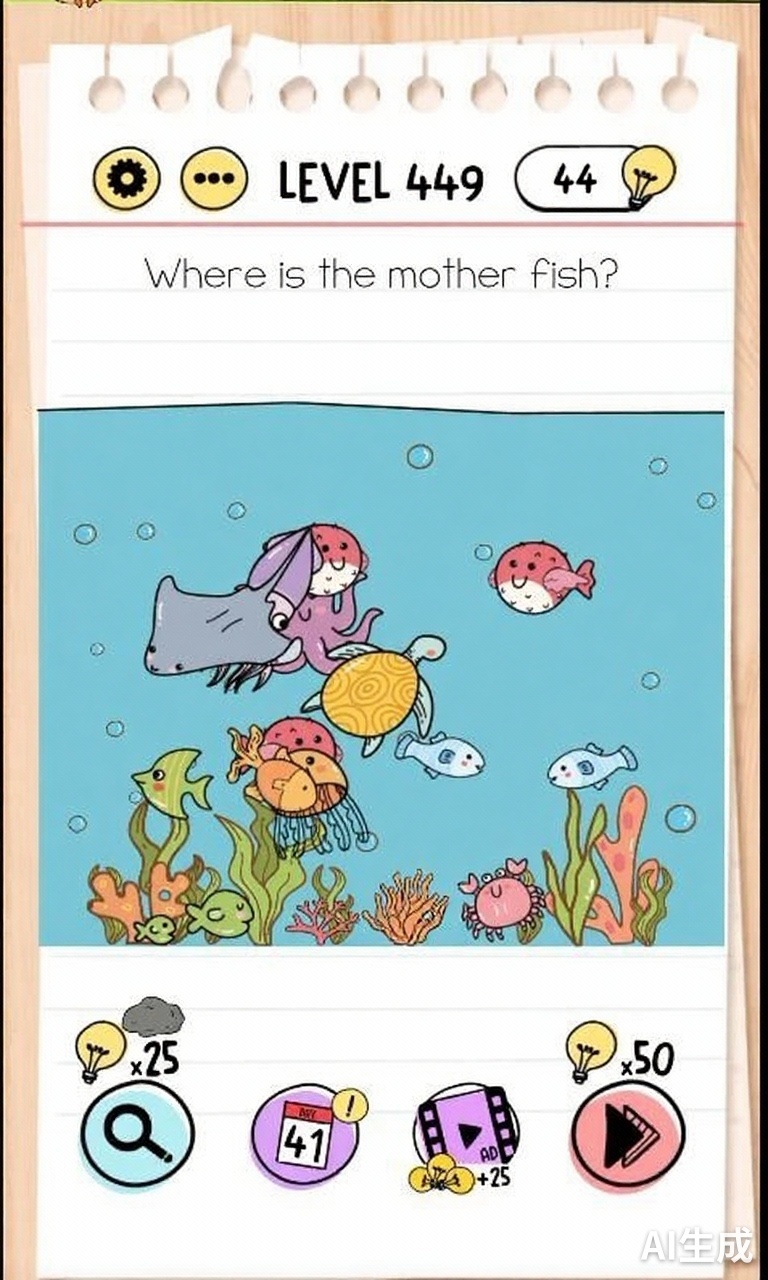Viewport: 768px width, 1280px height.
Task: Open the day 41 daily calendar
Action: point(302,1135)
